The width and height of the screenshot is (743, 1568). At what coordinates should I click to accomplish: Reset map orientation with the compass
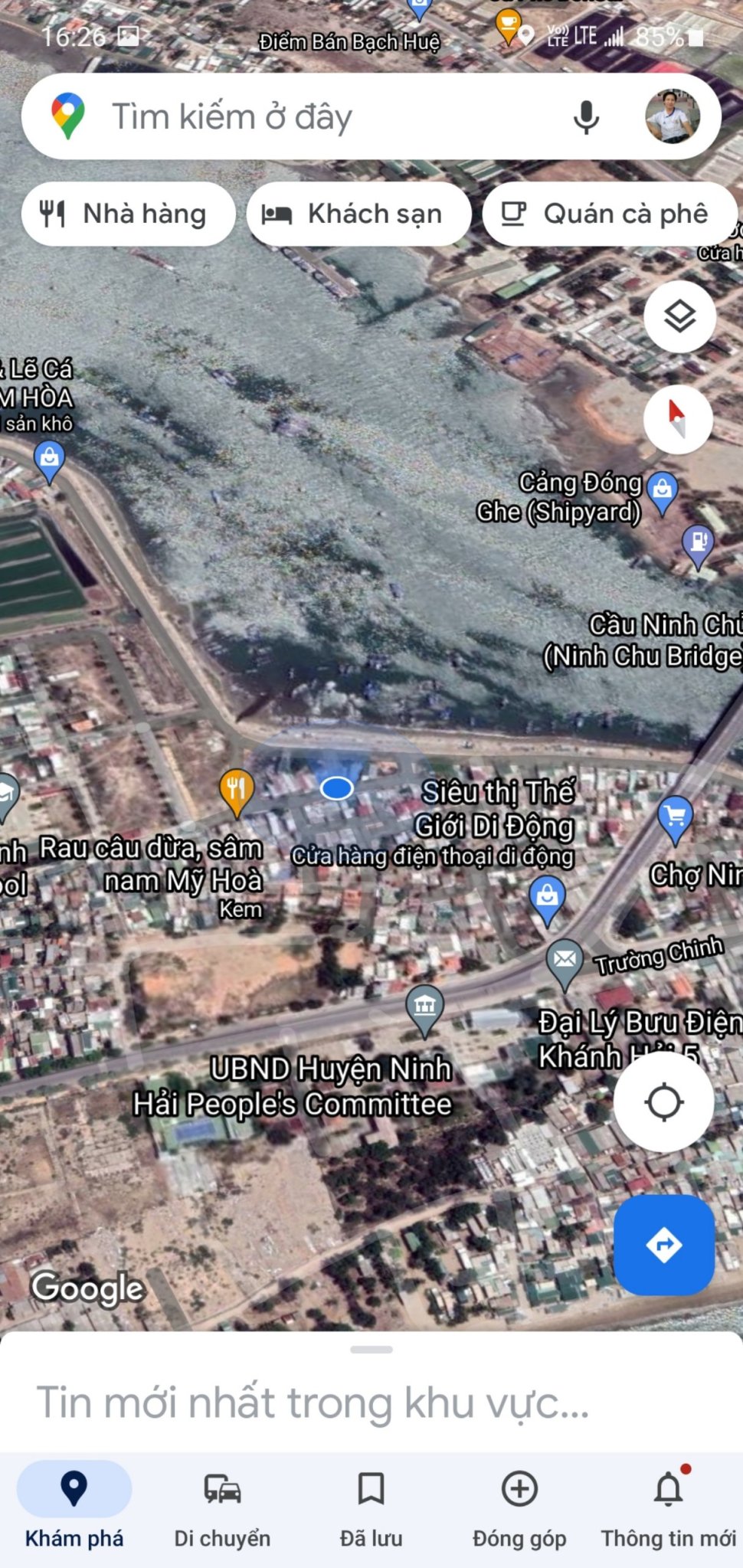click(678, 419)
